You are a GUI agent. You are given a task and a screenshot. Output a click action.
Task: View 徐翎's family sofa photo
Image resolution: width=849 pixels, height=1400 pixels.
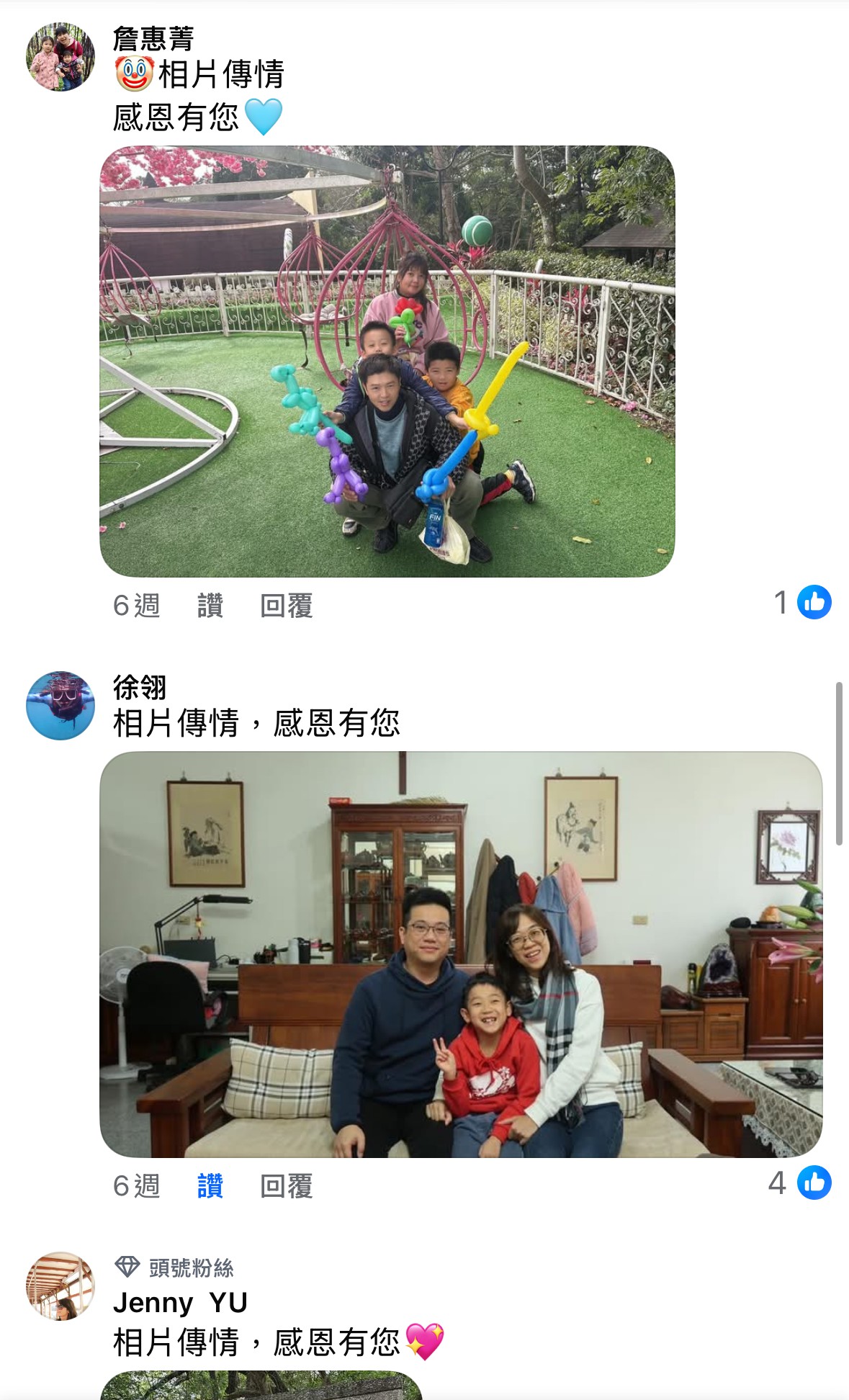point(461,954)
